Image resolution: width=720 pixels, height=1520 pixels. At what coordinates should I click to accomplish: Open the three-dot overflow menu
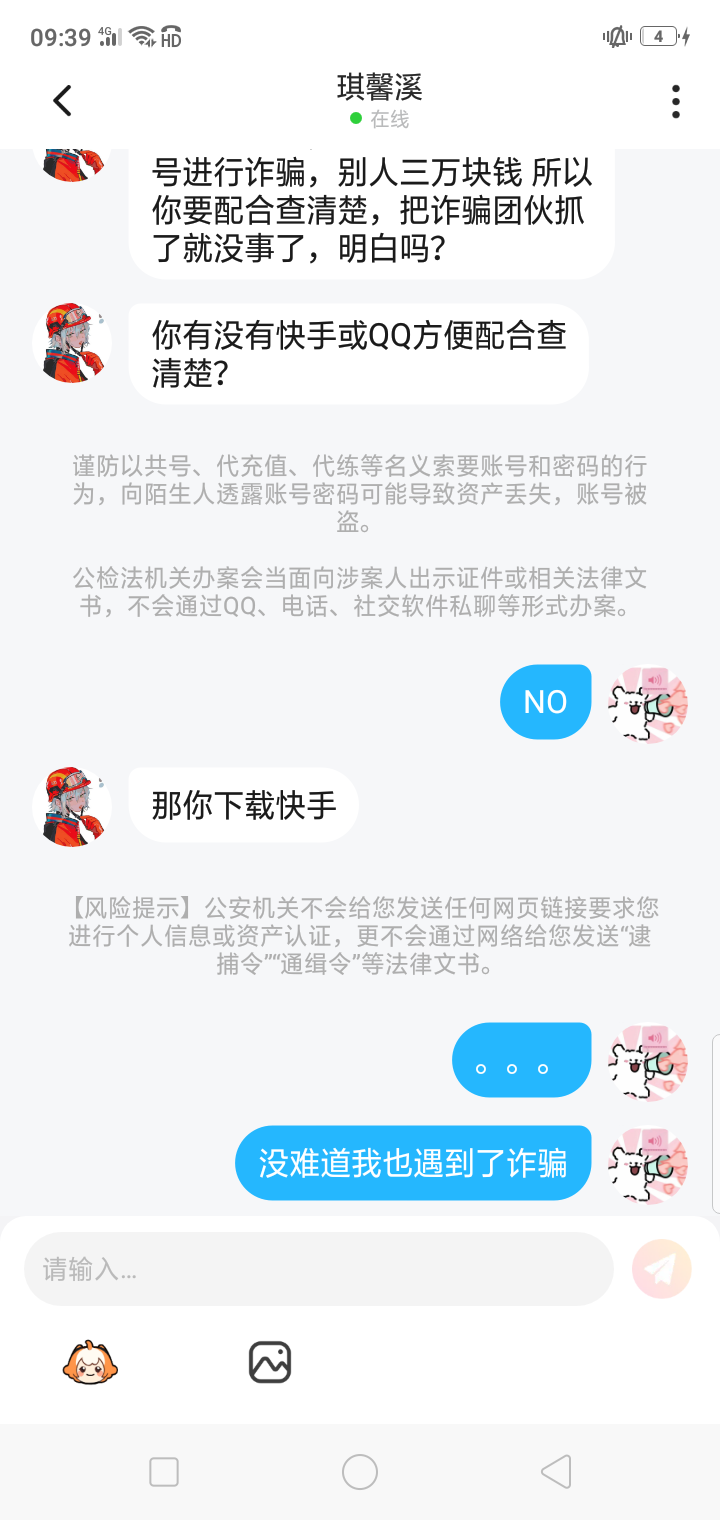[x=676, y=101]
